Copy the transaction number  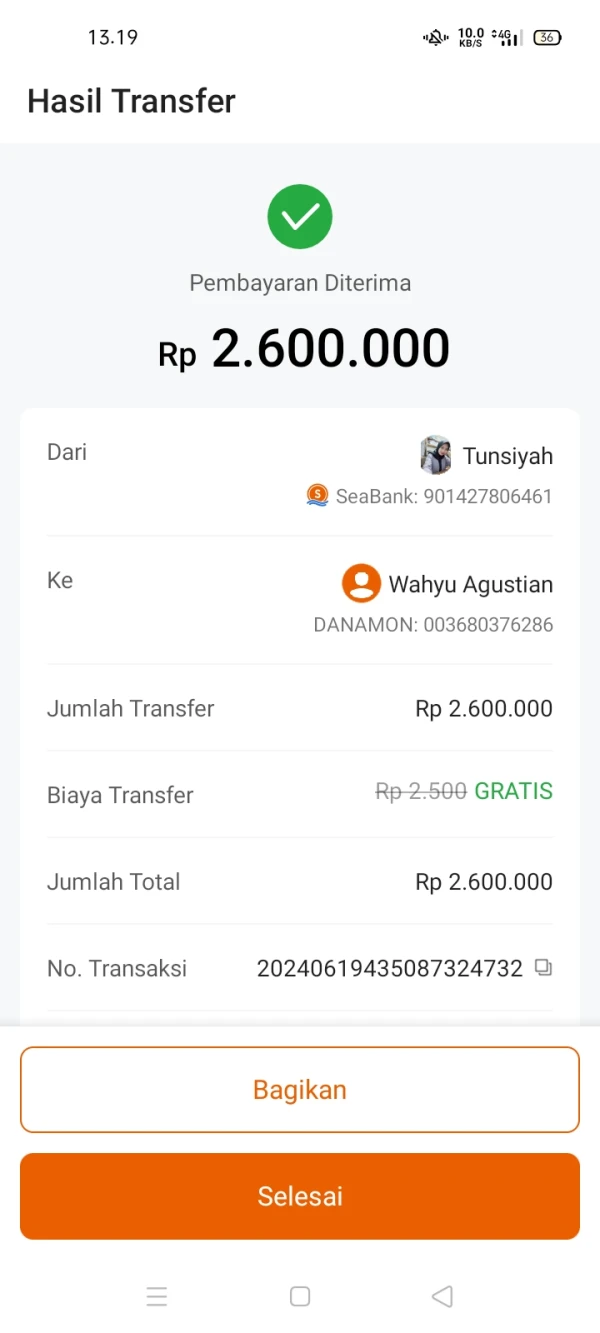tap(543, 967)
